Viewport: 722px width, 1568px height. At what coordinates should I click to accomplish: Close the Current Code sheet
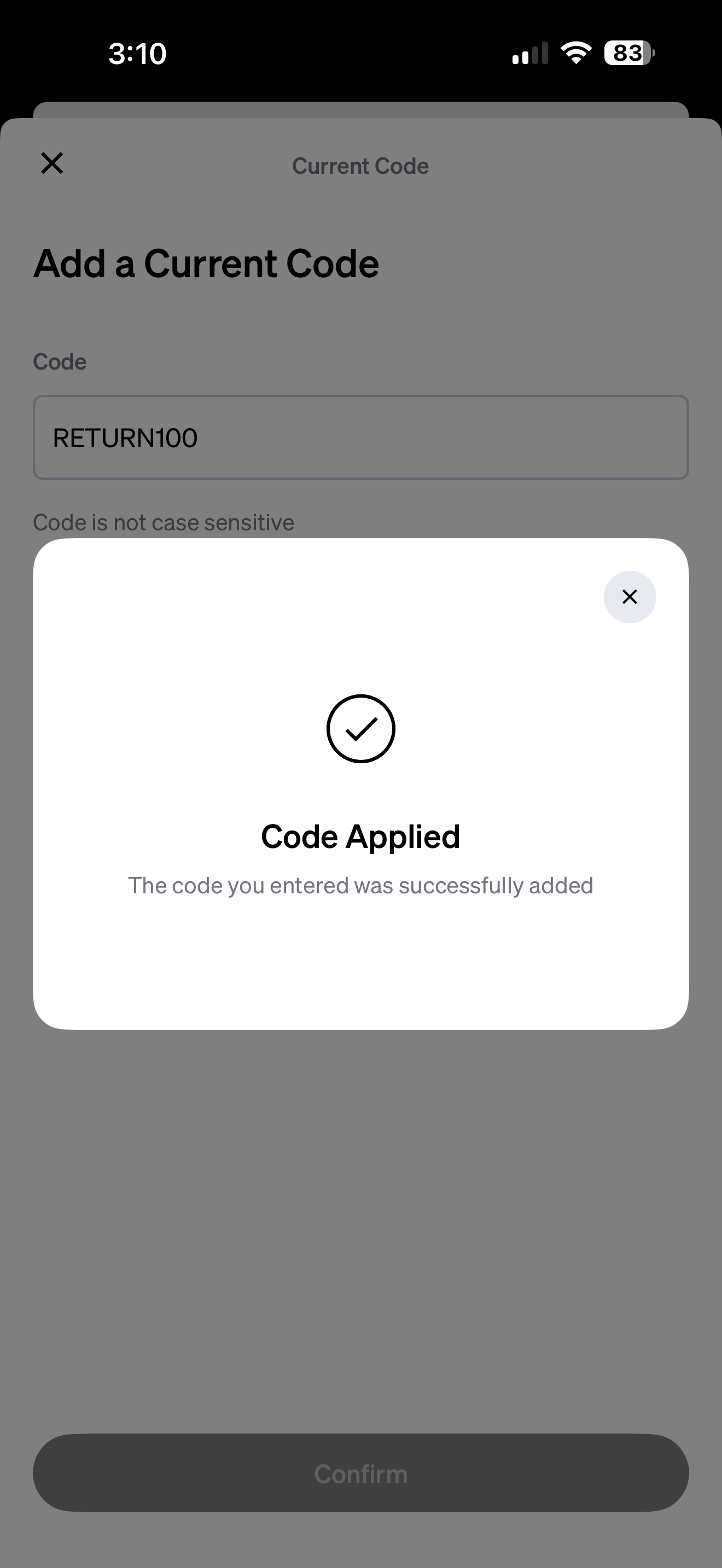52,163
